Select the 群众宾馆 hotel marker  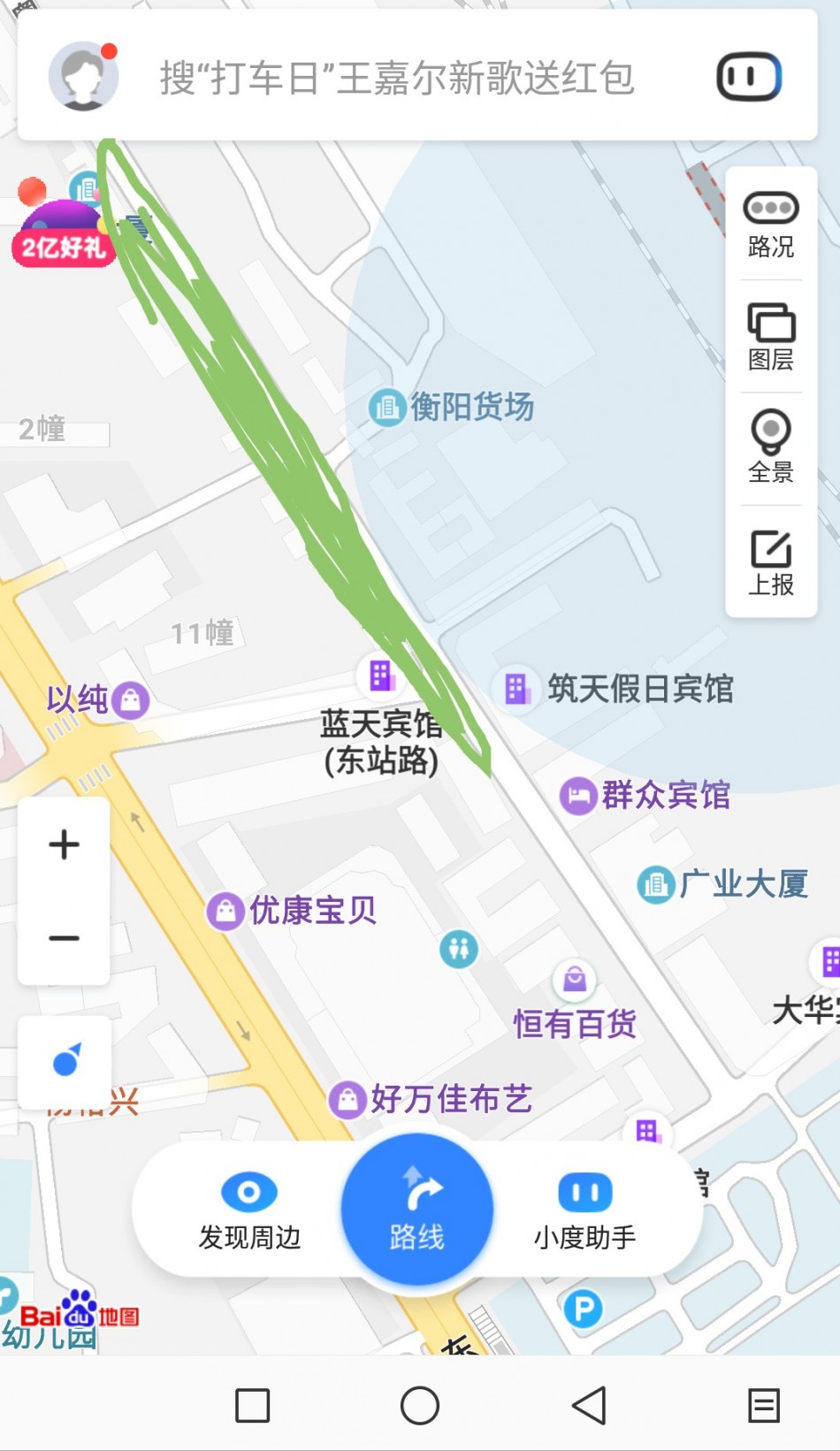(x=578, y=795)
